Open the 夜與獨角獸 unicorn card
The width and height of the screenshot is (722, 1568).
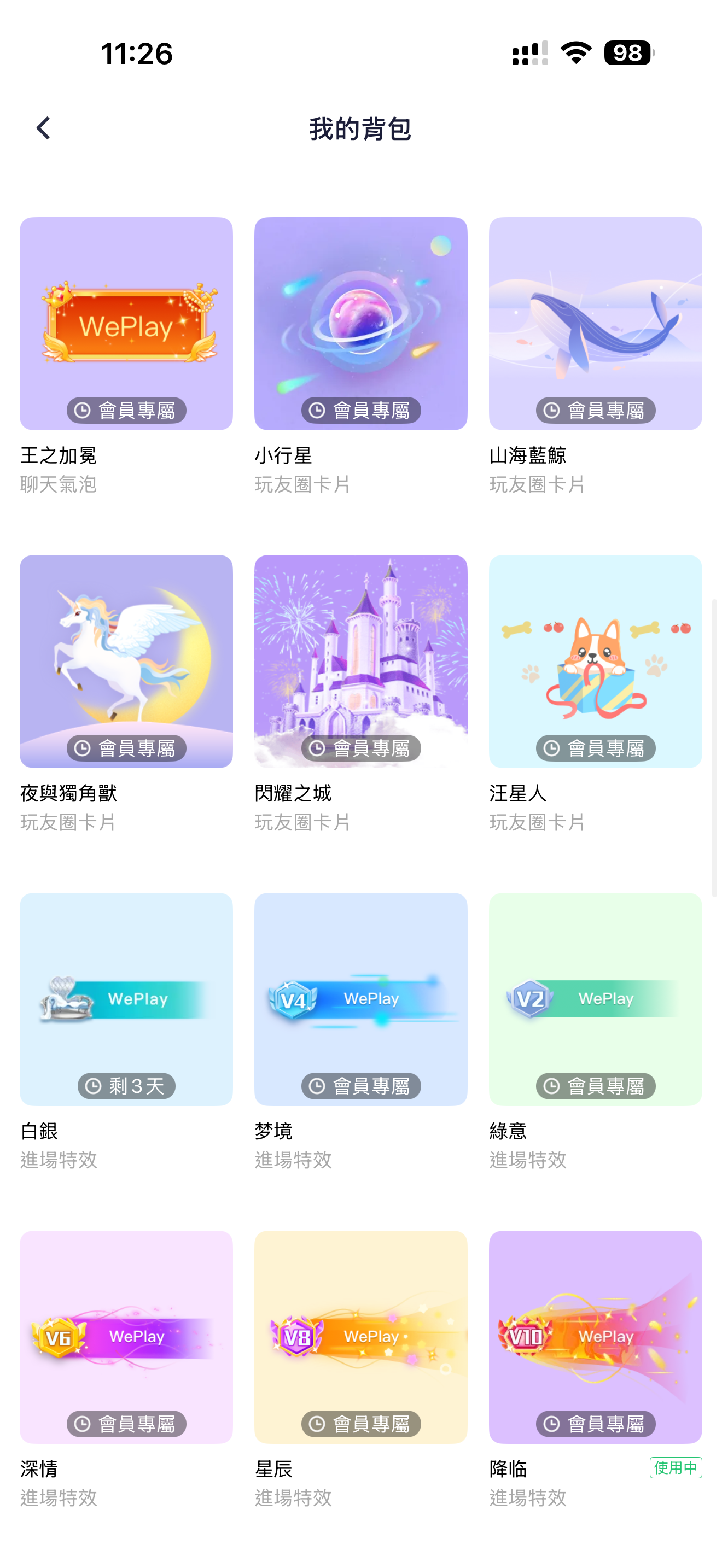pyautogui.click(x=126, y=661)
